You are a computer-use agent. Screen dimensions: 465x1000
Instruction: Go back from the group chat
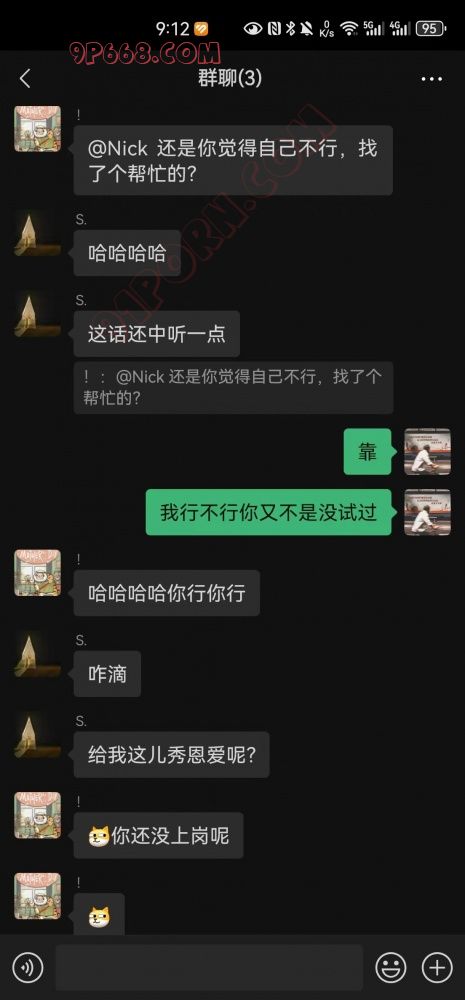click(25, 79)
